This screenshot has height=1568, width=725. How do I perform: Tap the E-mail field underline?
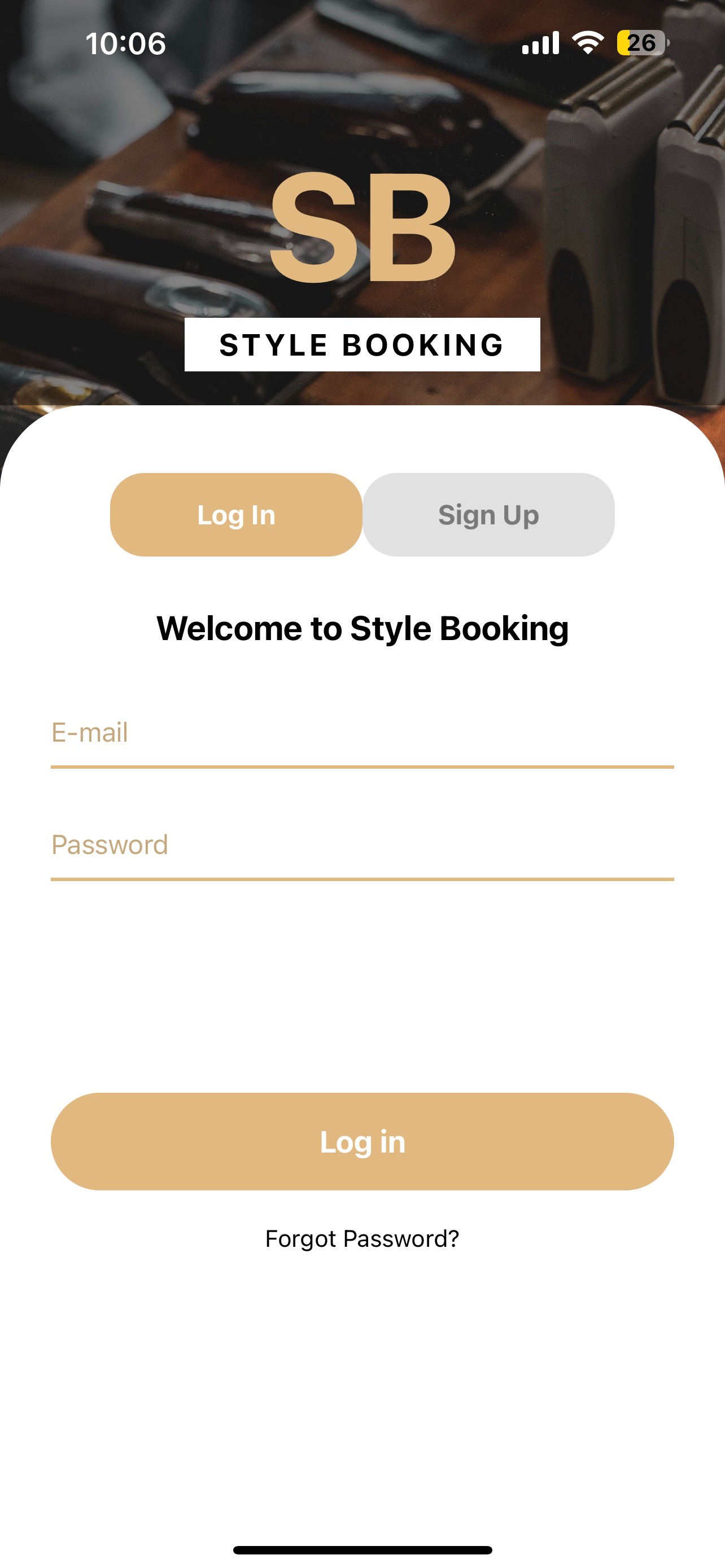pyautogui.click(x=362, y=767)
